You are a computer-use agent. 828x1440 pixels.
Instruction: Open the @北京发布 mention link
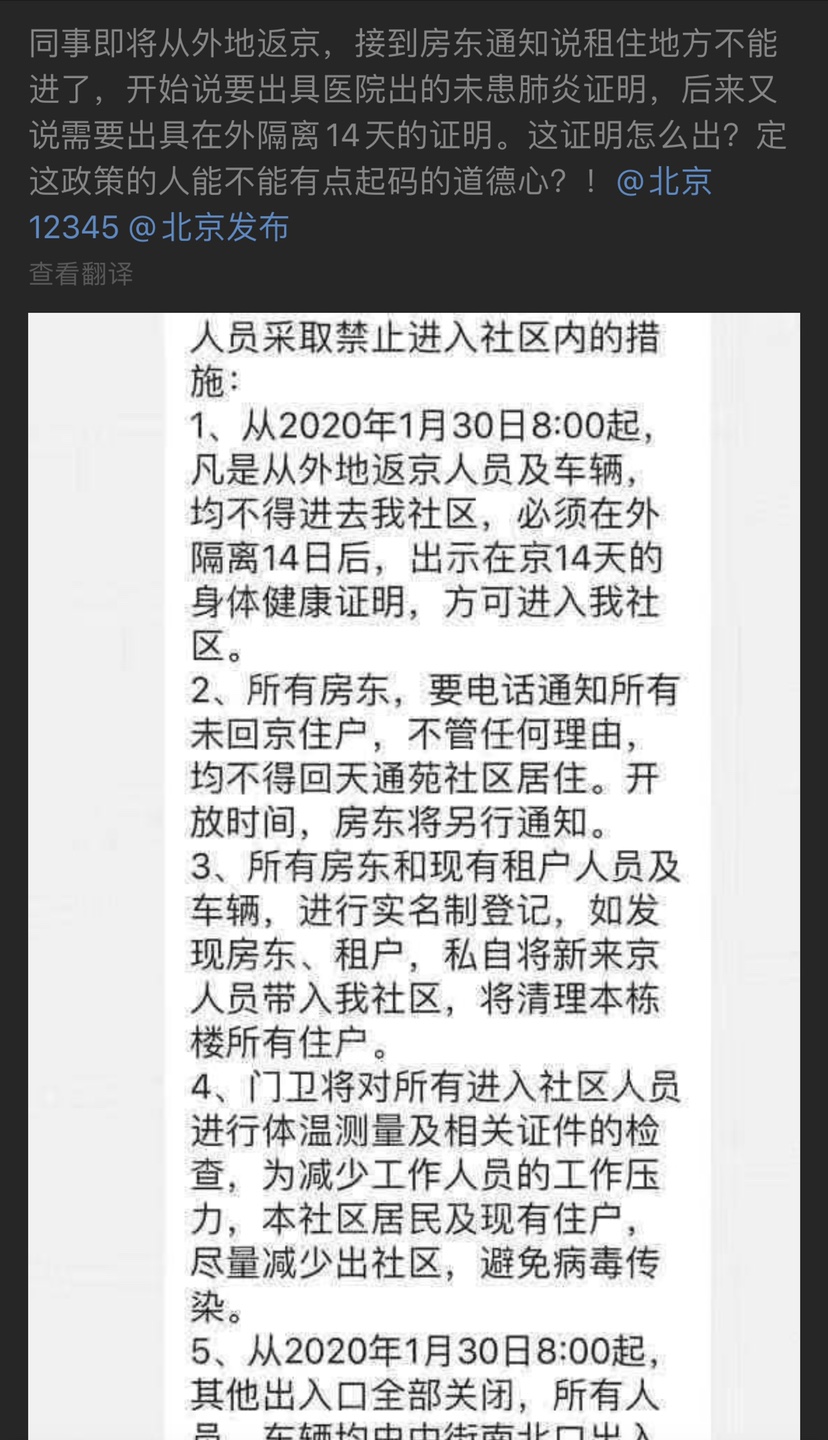pos(209,228)
